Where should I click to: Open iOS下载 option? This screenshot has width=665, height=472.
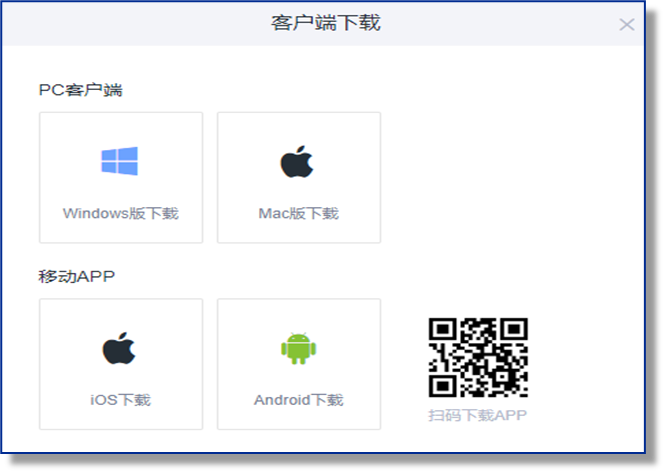121,364
